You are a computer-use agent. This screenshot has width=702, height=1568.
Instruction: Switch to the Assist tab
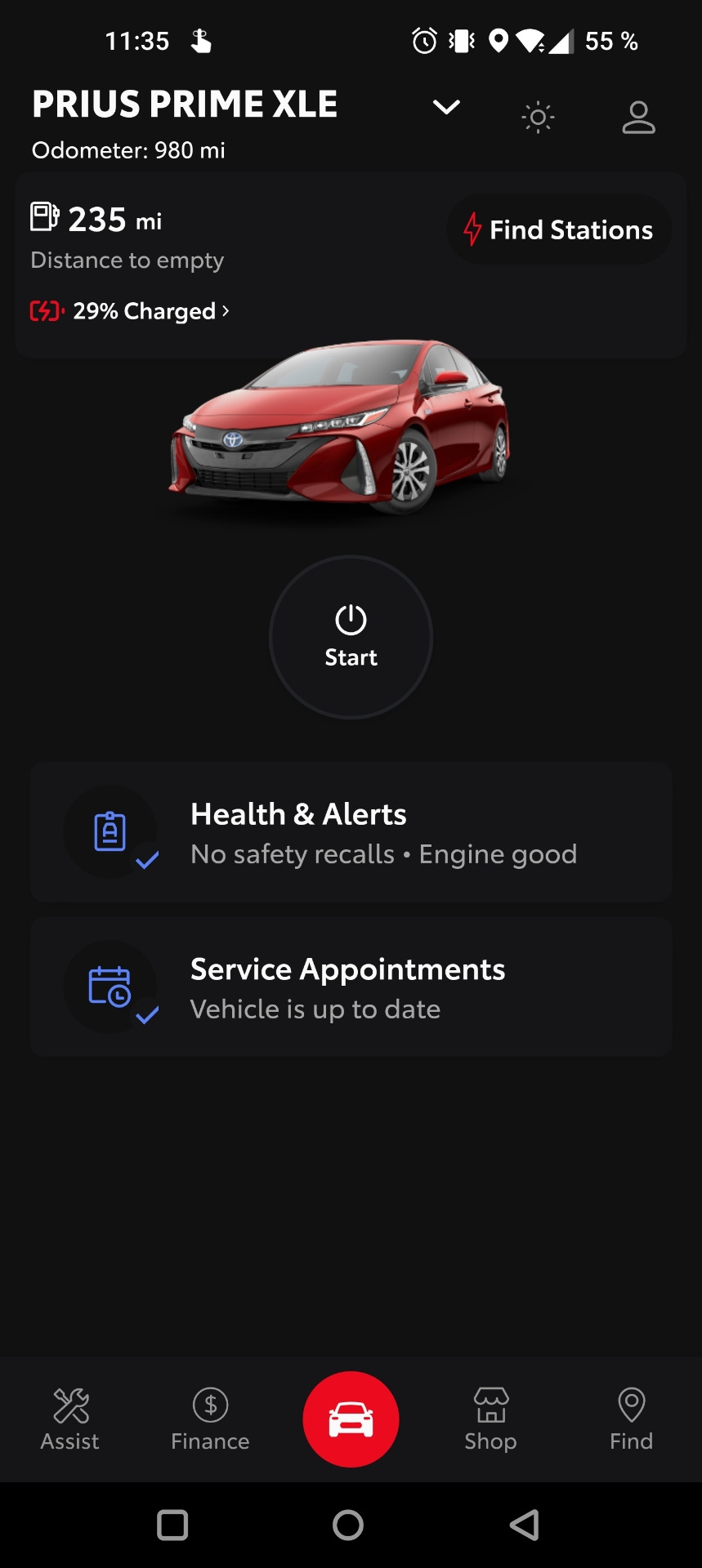point(70,1419)
